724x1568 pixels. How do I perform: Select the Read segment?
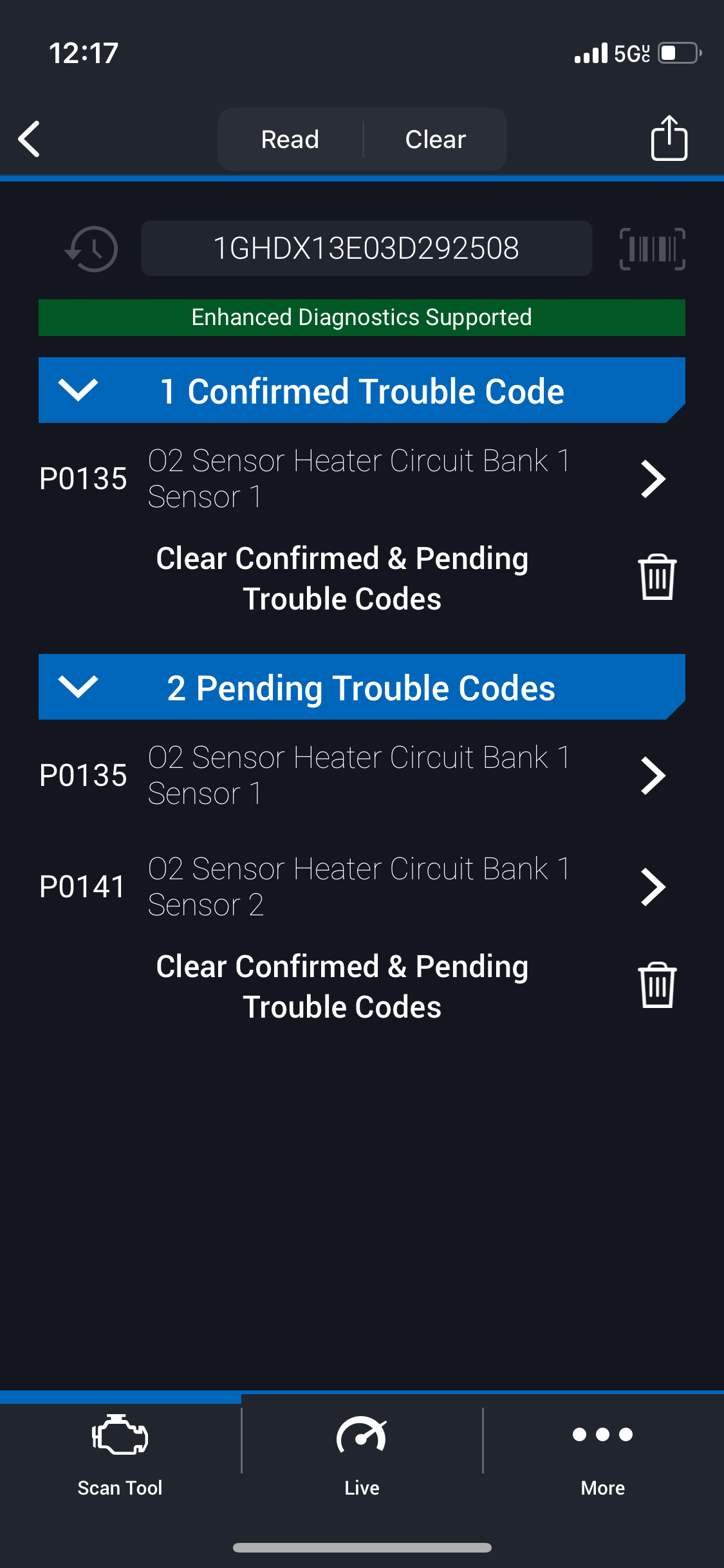click(x=290, y=139)
